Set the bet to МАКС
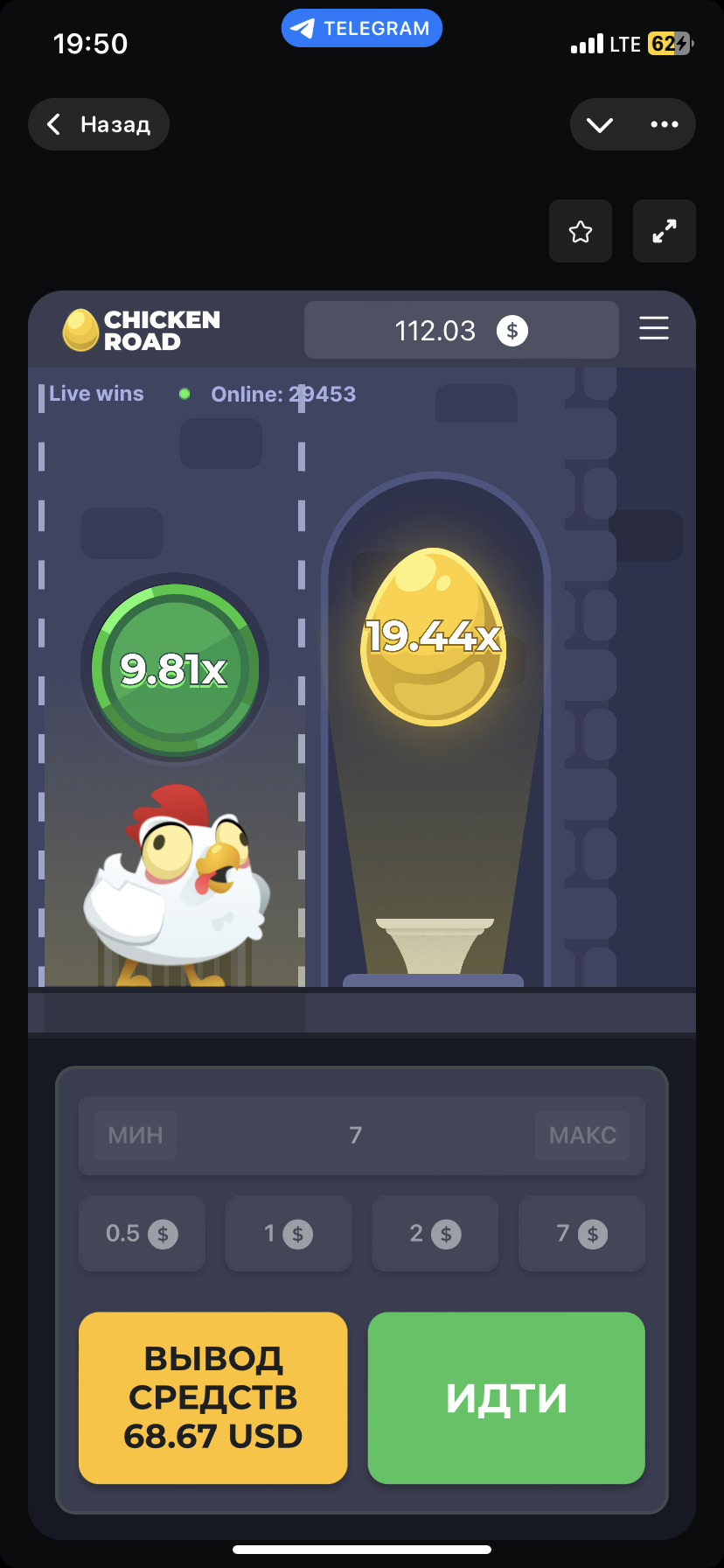Viewport: 724px width, 1568px height. point(582,1135)
